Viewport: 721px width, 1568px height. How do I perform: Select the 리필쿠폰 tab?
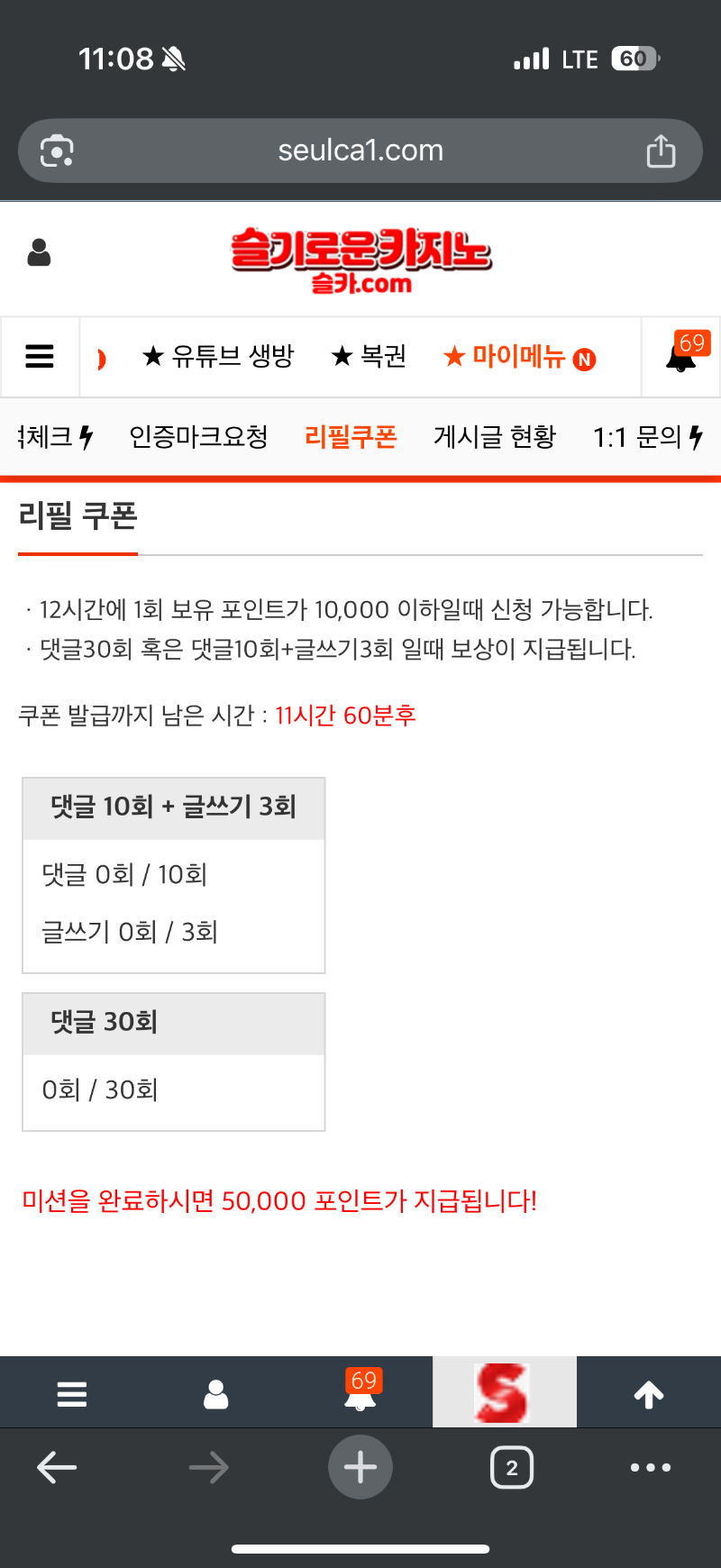pyautogui.click(x=351, y=437)
